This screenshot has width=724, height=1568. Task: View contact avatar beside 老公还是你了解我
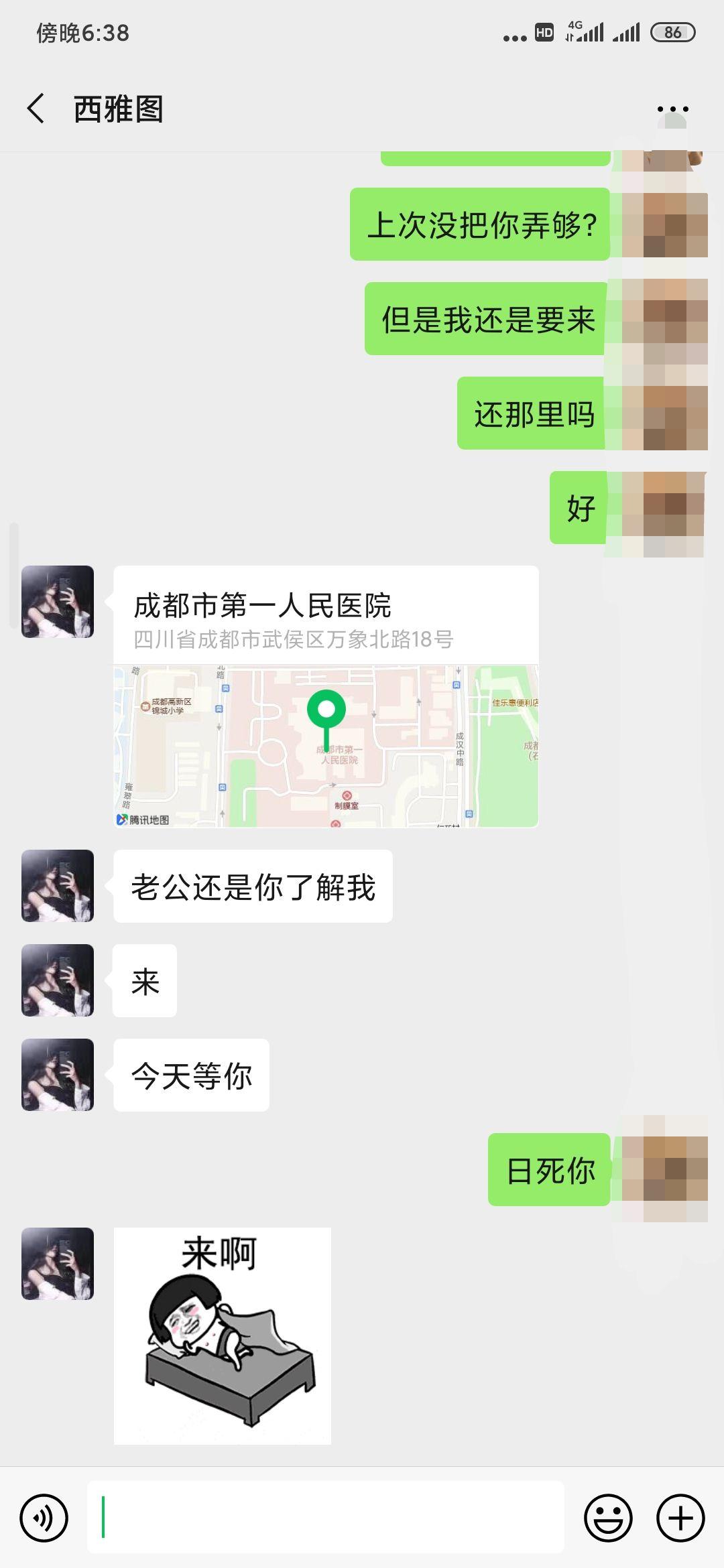pyautogui.click(x=58, y=886)
